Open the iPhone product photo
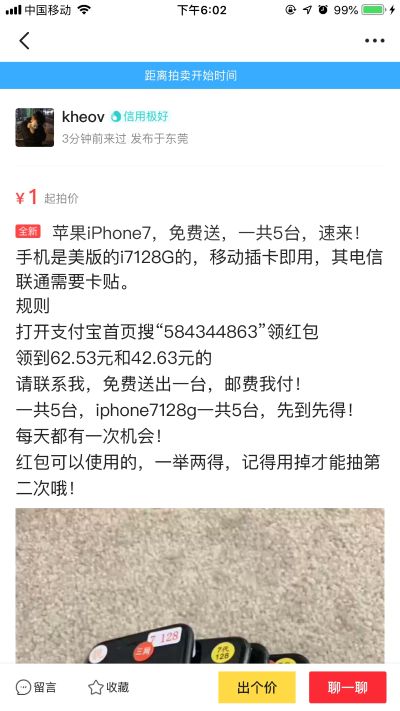The image size is (400, 711). point(200,586)
